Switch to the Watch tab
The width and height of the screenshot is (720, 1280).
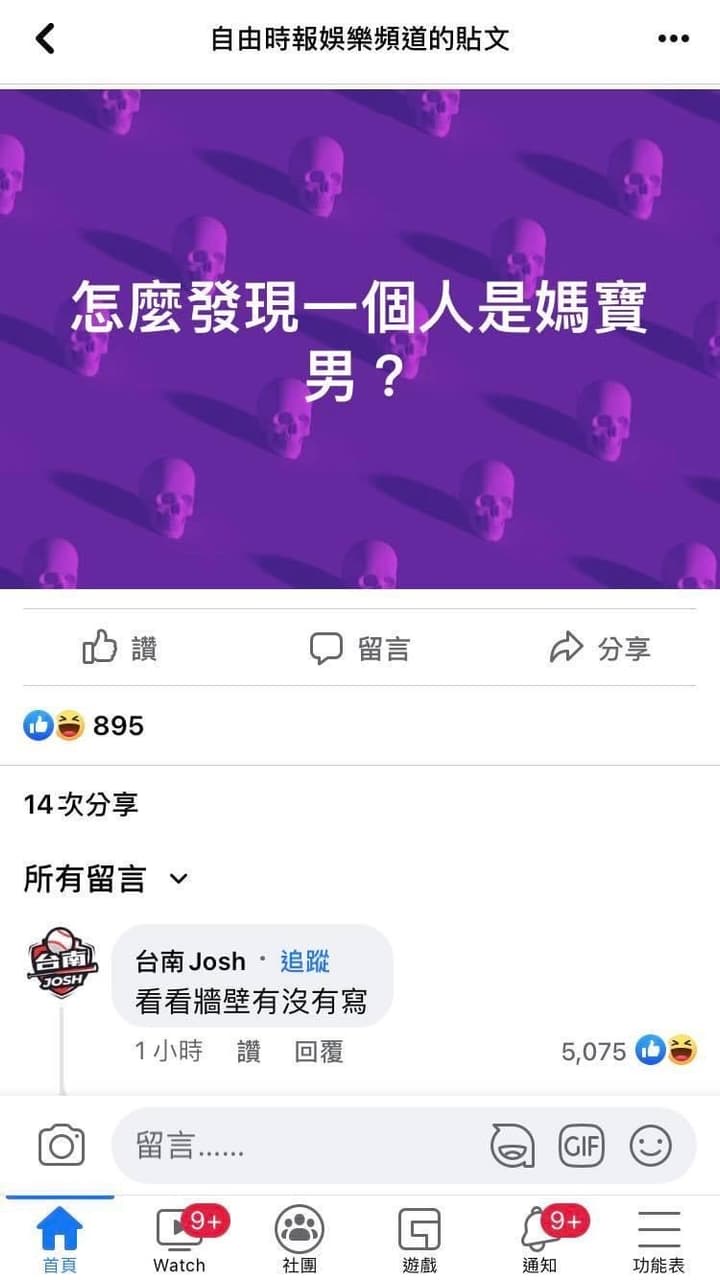(x=180, y=1240)
